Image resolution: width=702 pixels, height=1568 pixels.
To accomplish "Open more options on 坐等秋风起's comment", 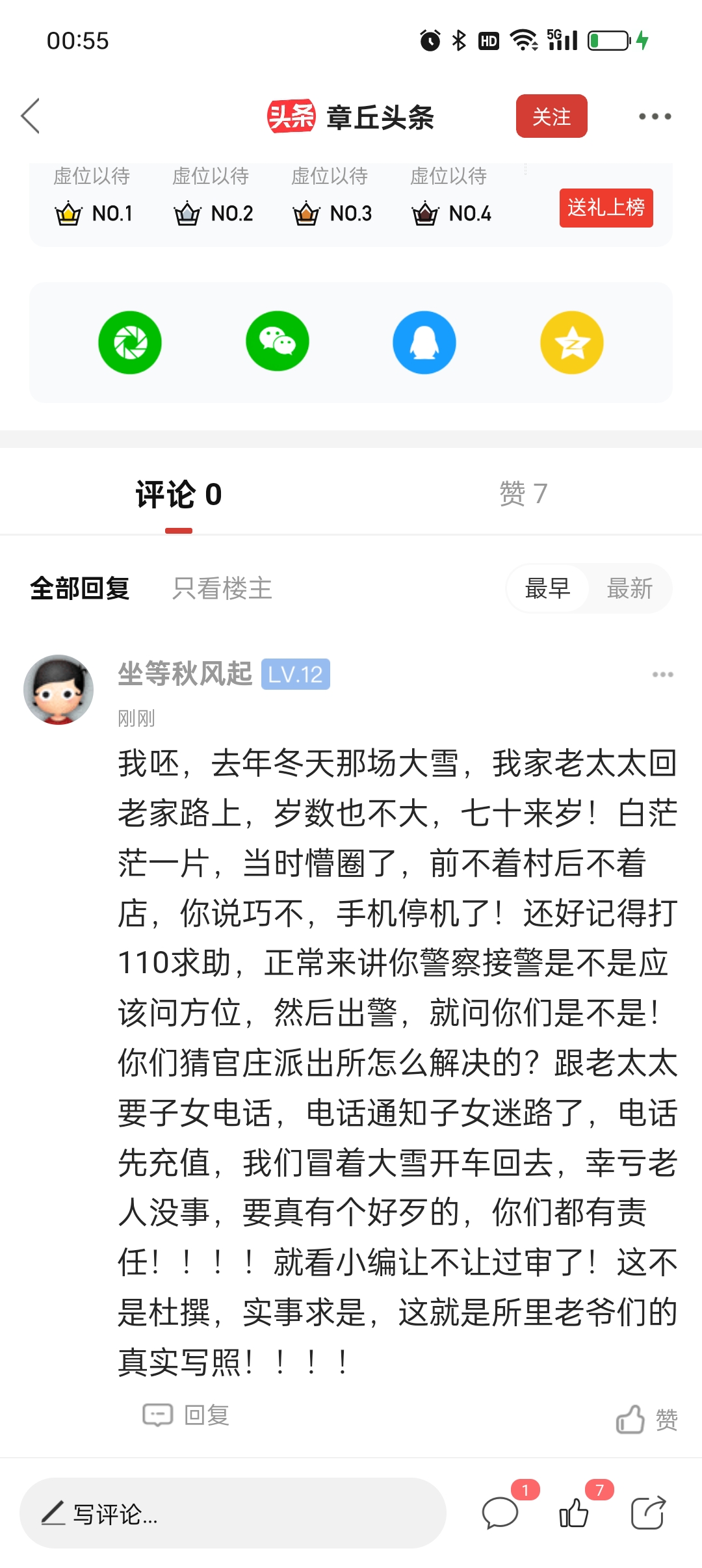I will (x=662, y=675).
